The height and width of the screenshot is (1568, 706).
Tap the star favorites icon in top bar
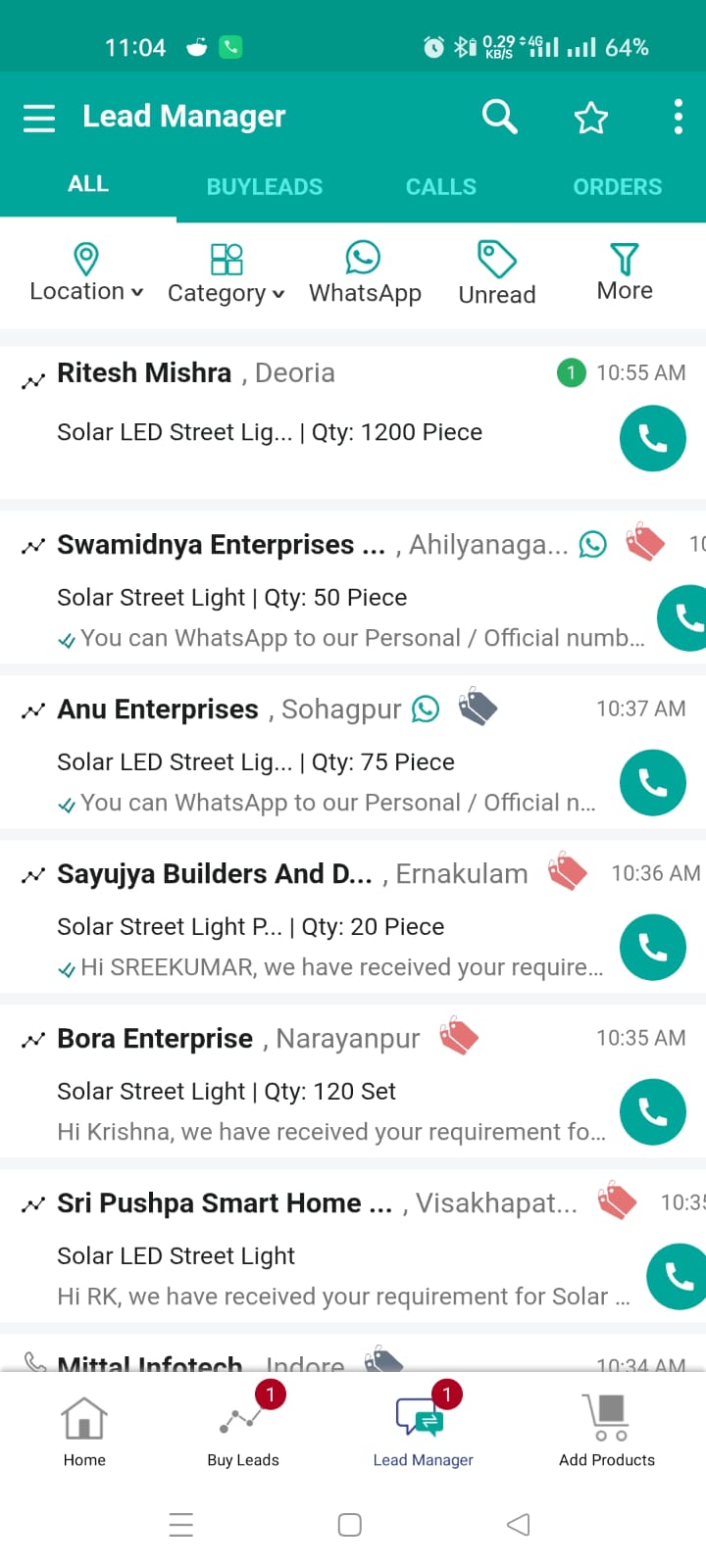pos(590,117)
